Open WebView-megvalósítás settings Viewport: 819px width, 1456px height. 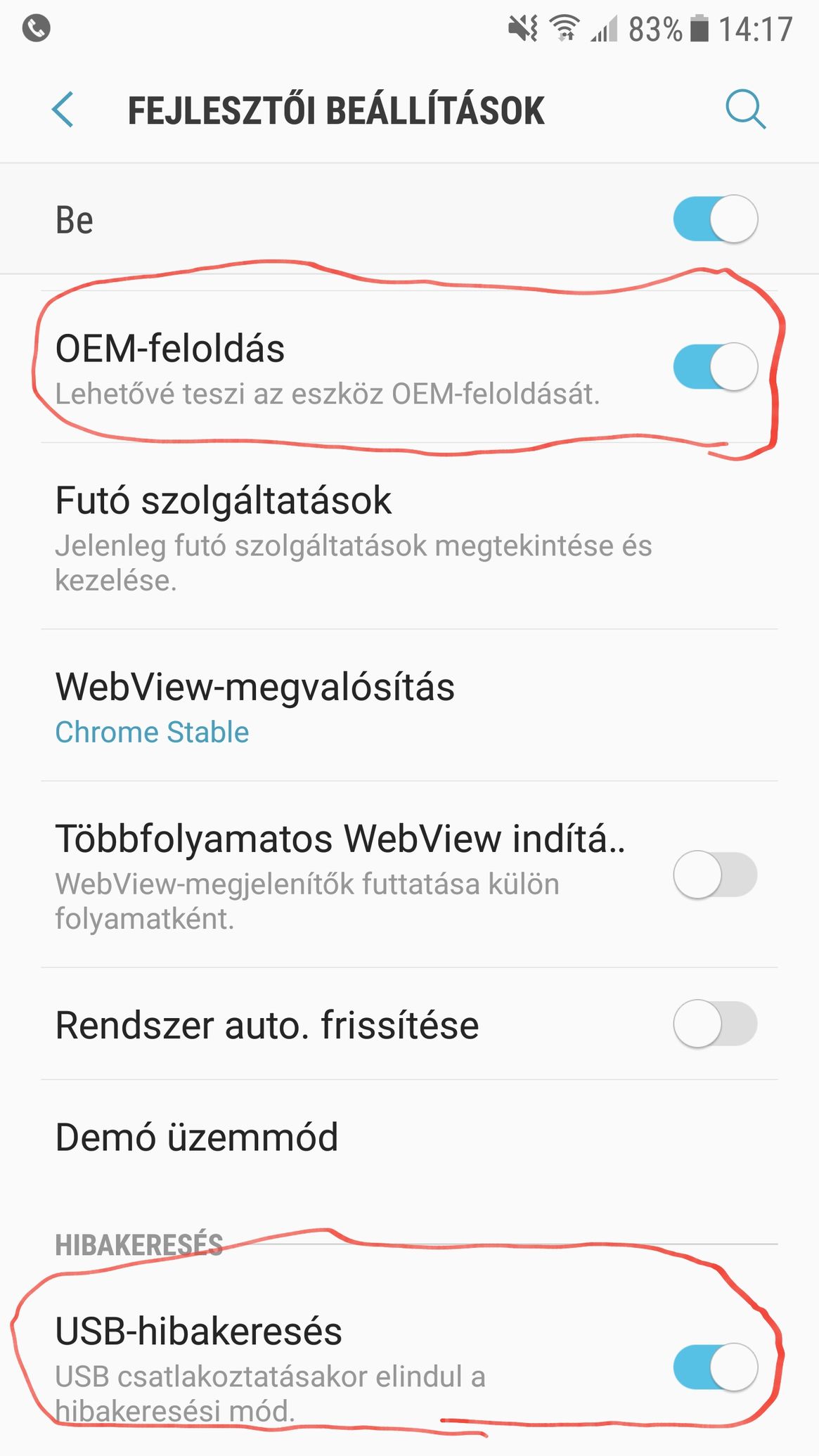(x=409, y=706)
